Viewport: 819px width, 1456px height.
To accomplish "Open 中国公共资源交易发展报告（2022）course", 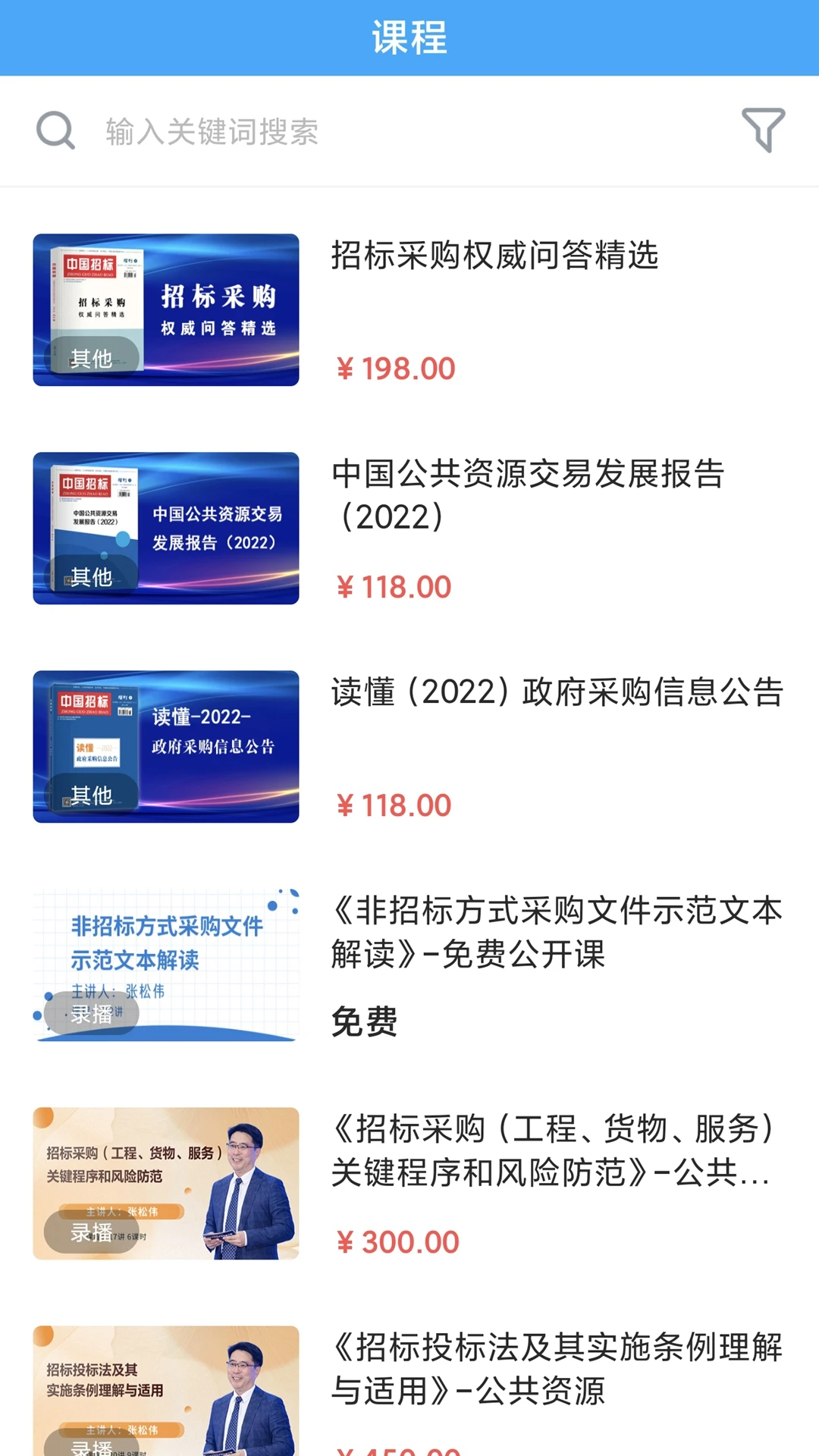I will tap(531, 497).
